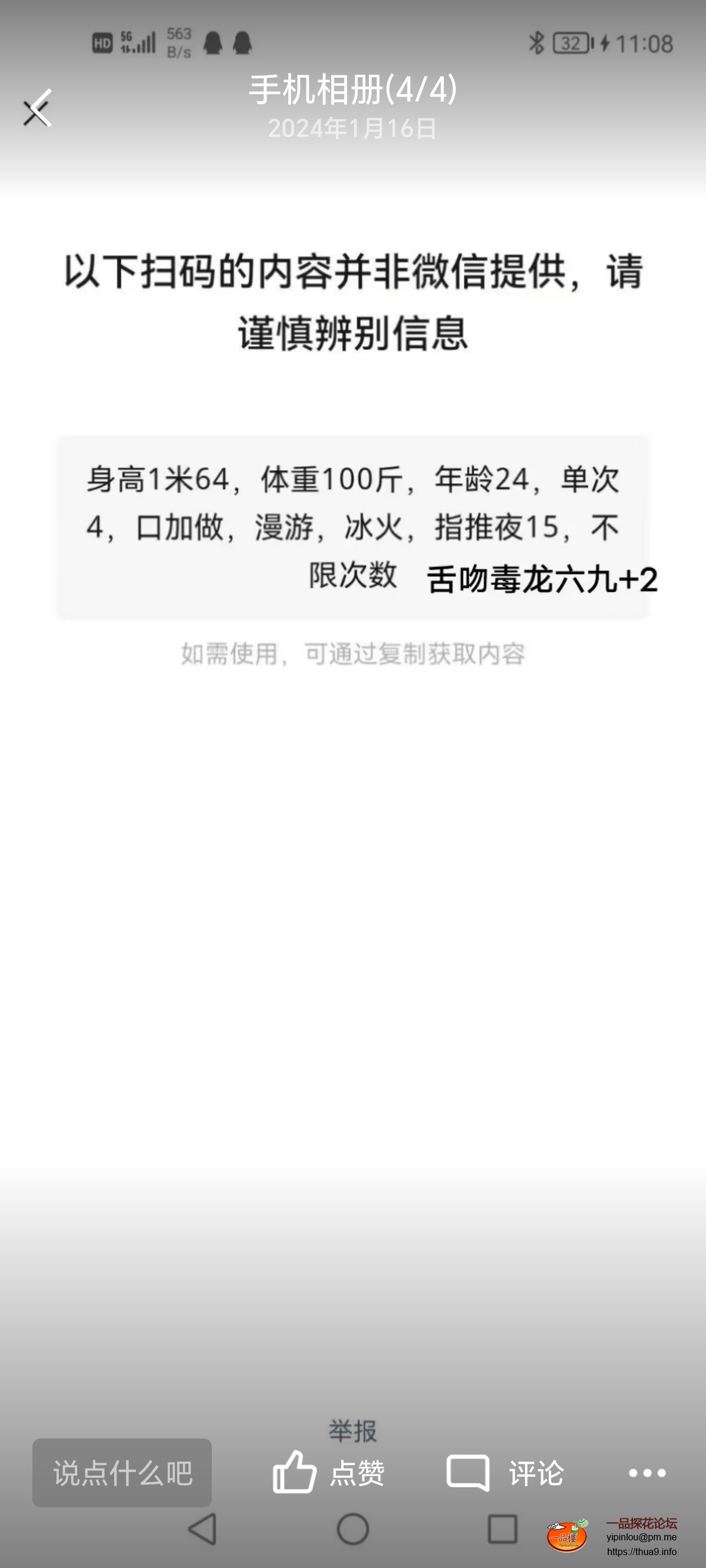Tap the battery indicator icon

tap(569, 44)
